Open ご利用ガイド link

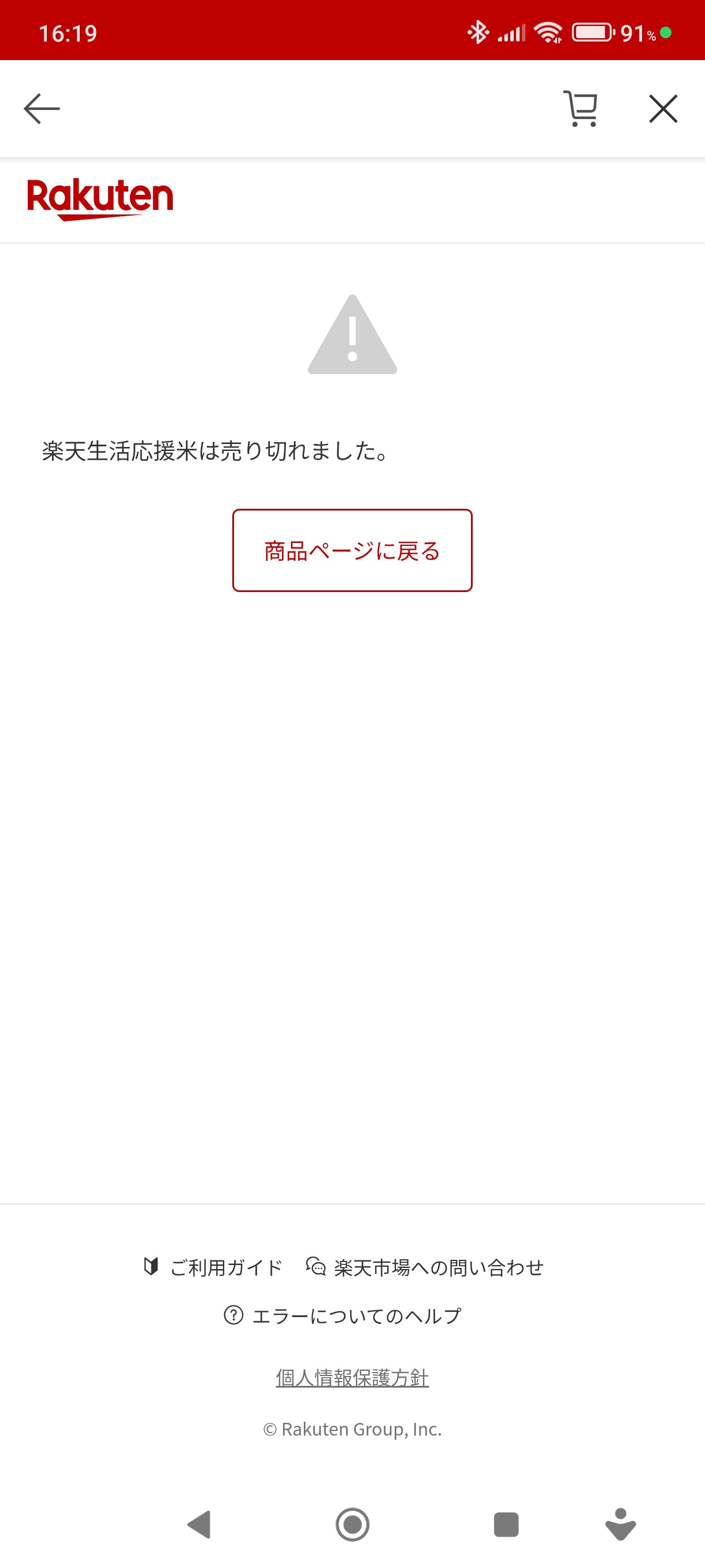pos(213,1267)
